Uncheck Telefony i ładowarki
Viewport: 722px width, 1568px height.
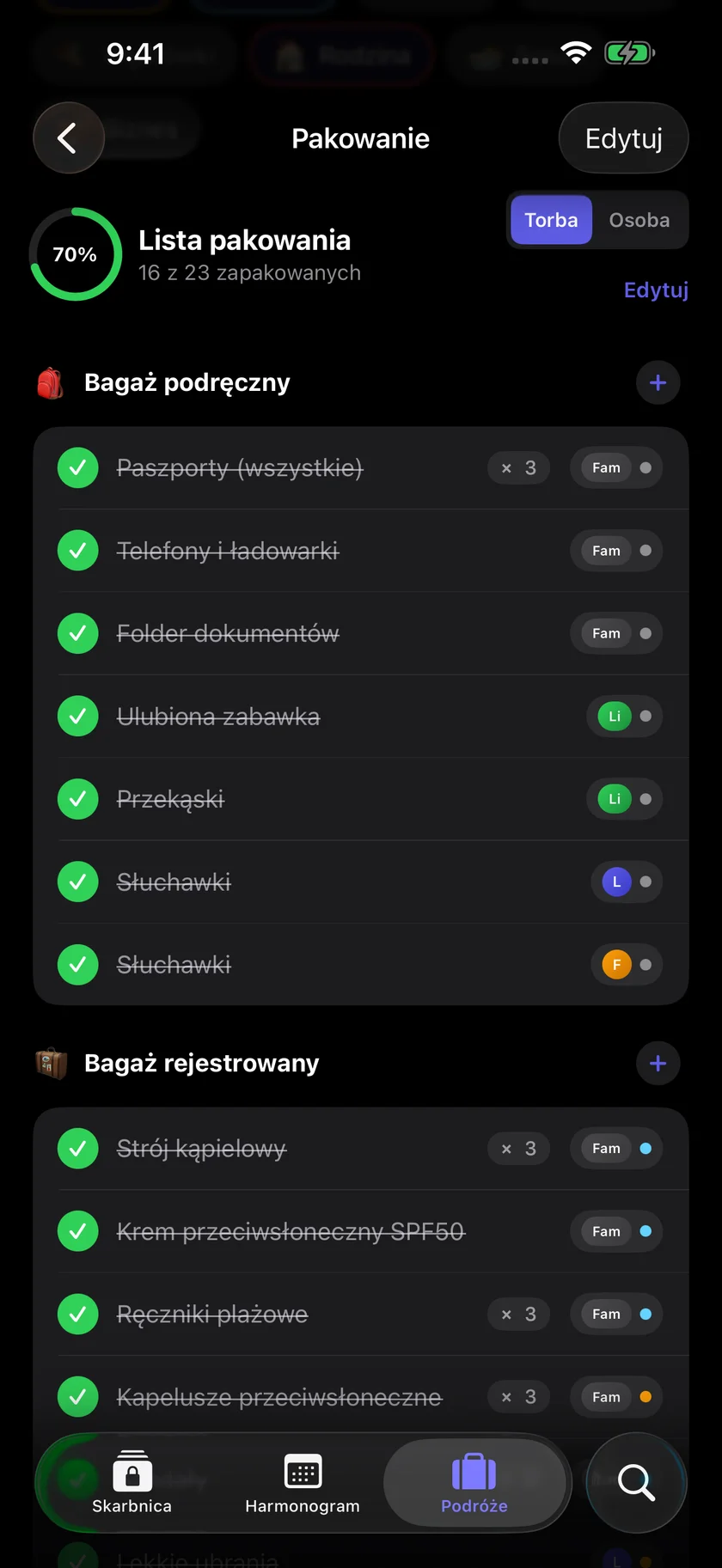pyautogui.click(x=78, y=551)
